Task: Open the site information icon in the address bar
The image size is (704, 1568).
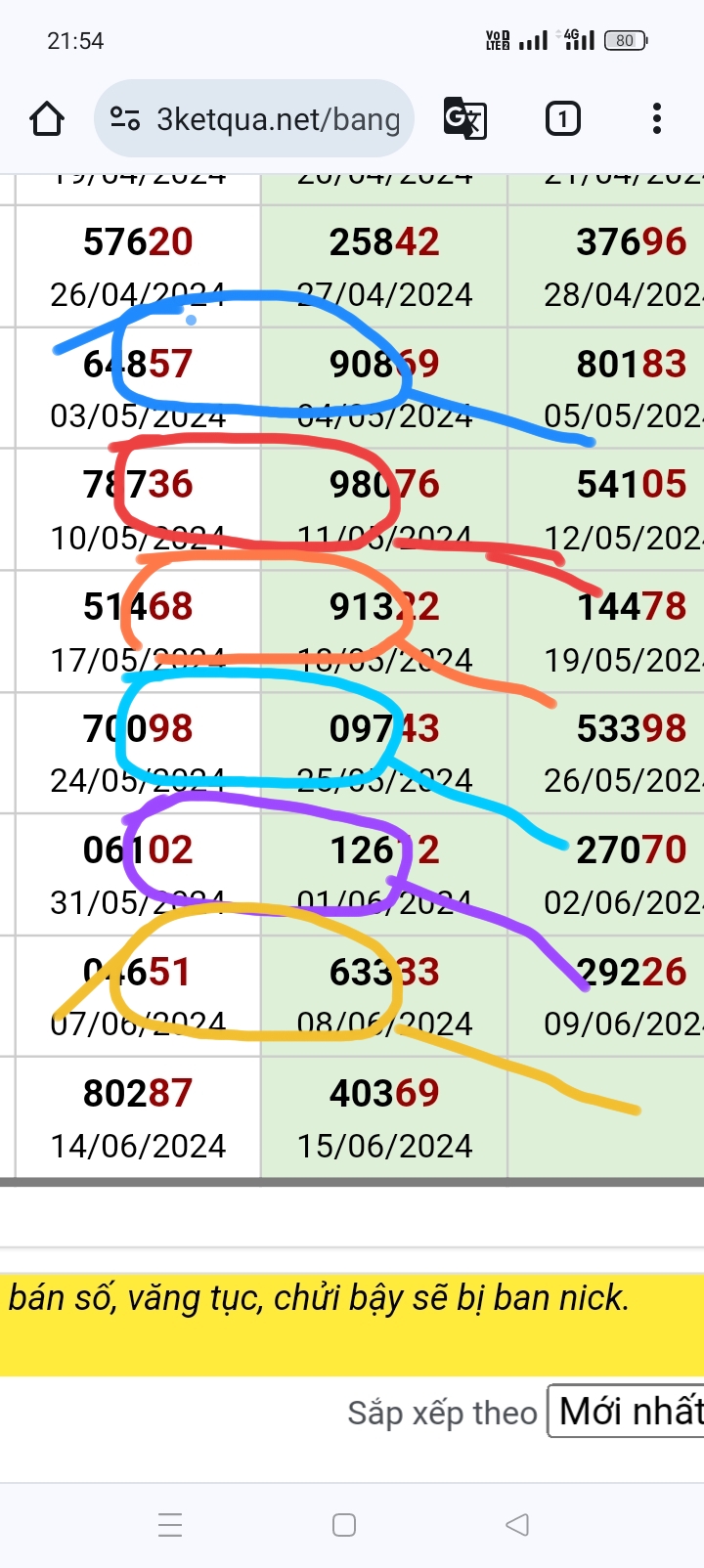Action: pyautogui.click(x=125, y=119)
